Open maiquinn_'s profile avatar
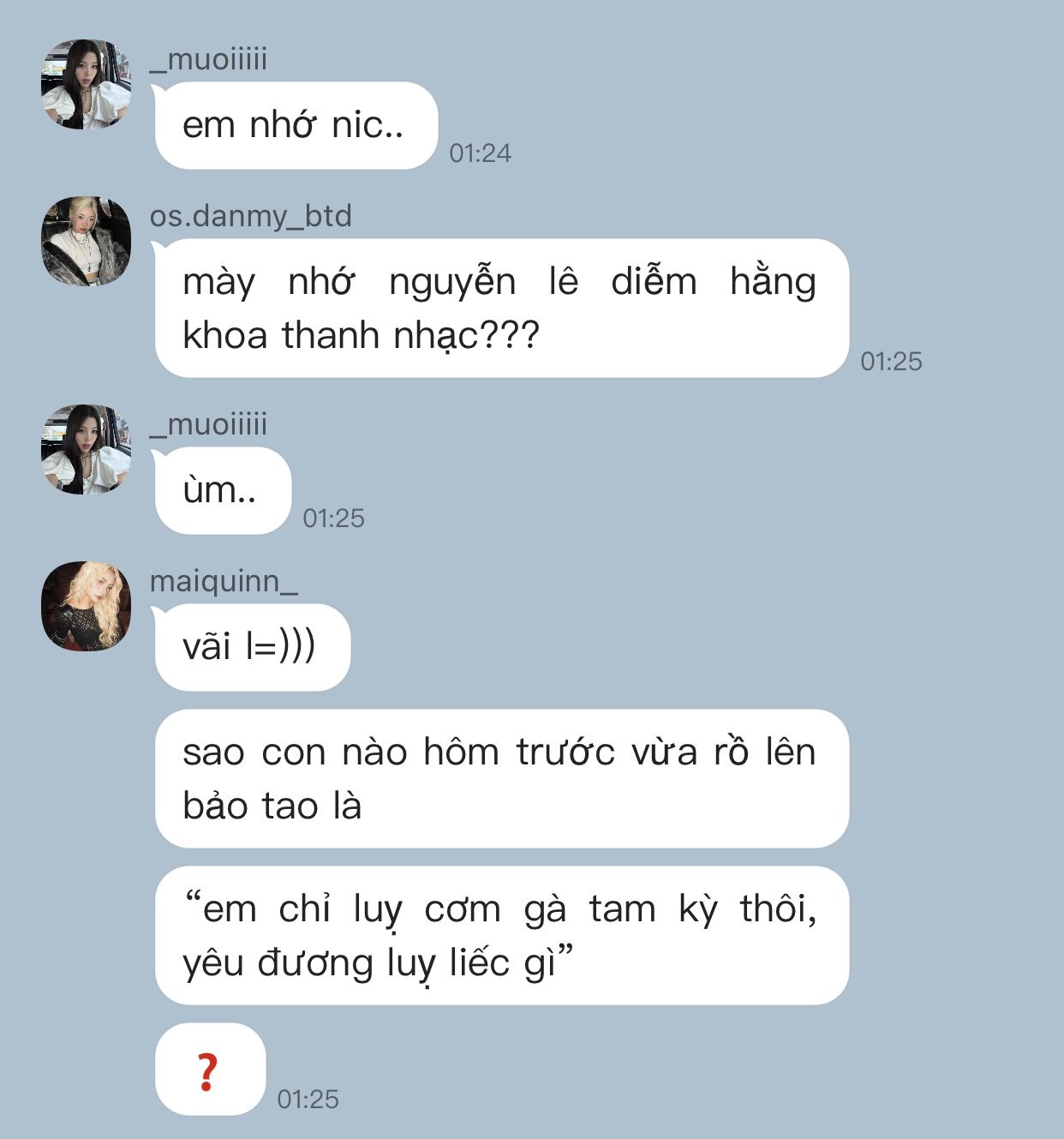 86,606
